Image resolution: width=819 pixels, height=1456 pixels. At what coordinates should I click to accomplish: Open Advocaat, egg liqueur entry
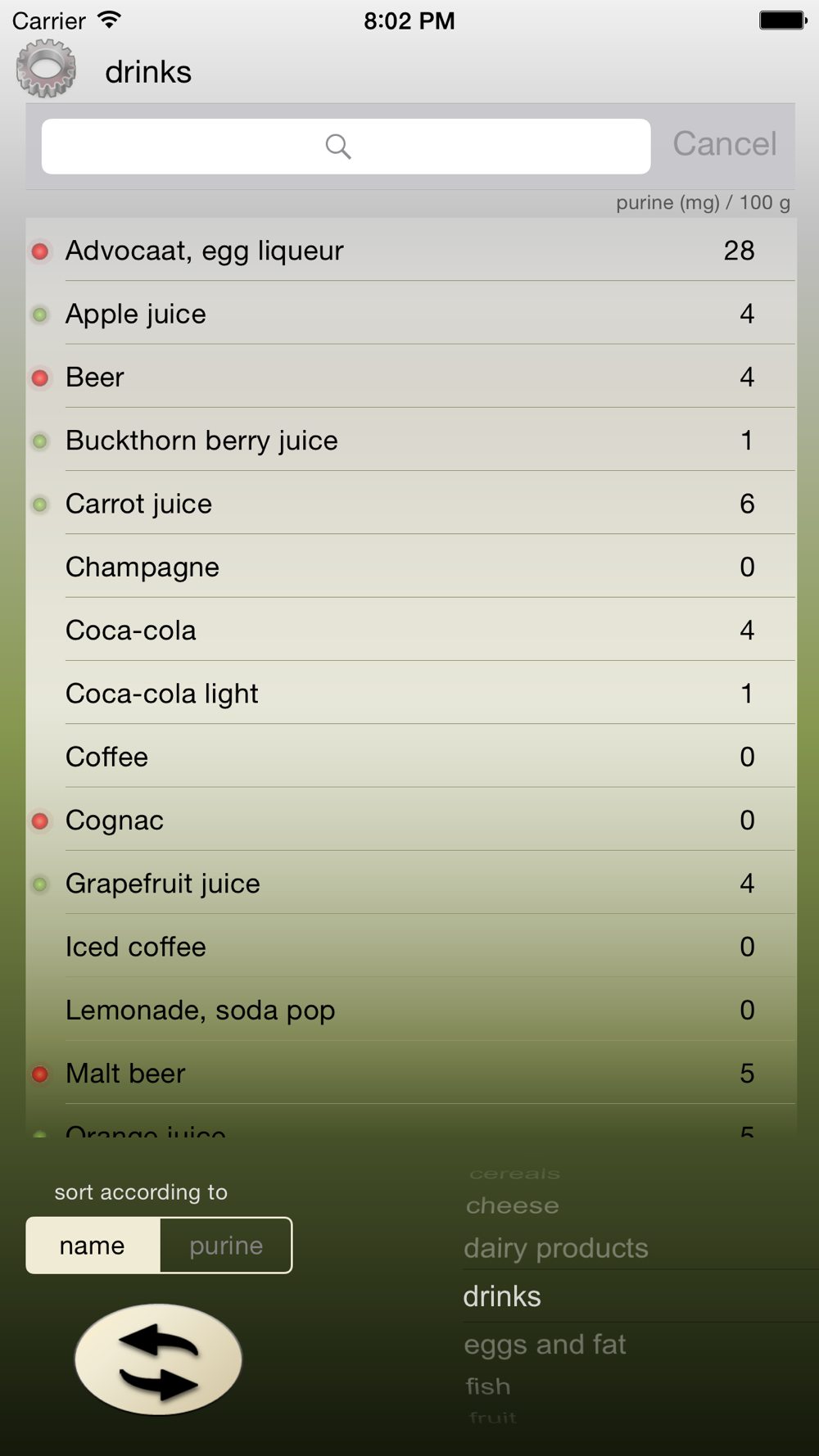click(x=410, y=250)
